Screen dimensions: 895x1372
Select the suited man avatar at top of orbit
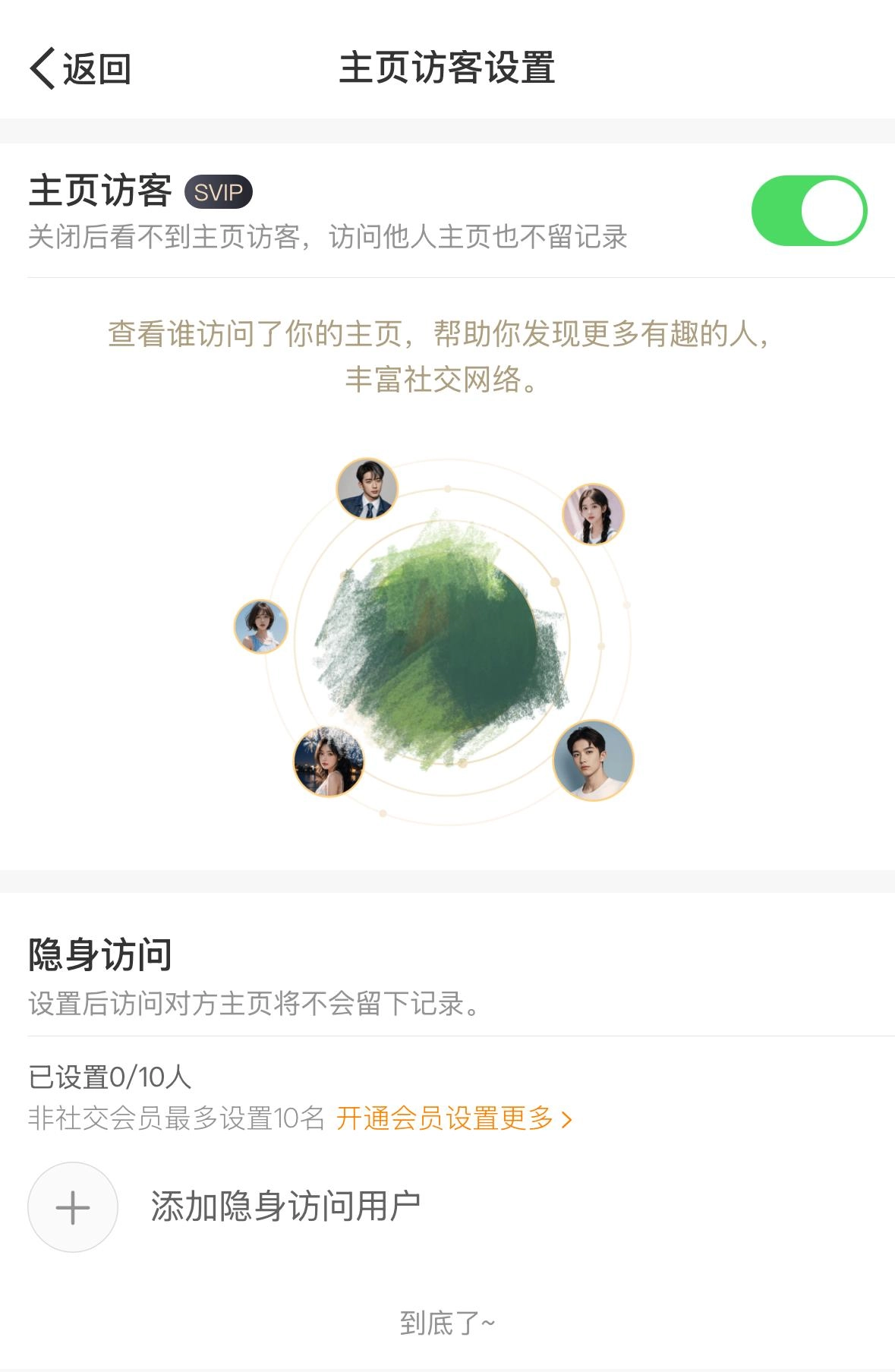click(x=369, y=490)
